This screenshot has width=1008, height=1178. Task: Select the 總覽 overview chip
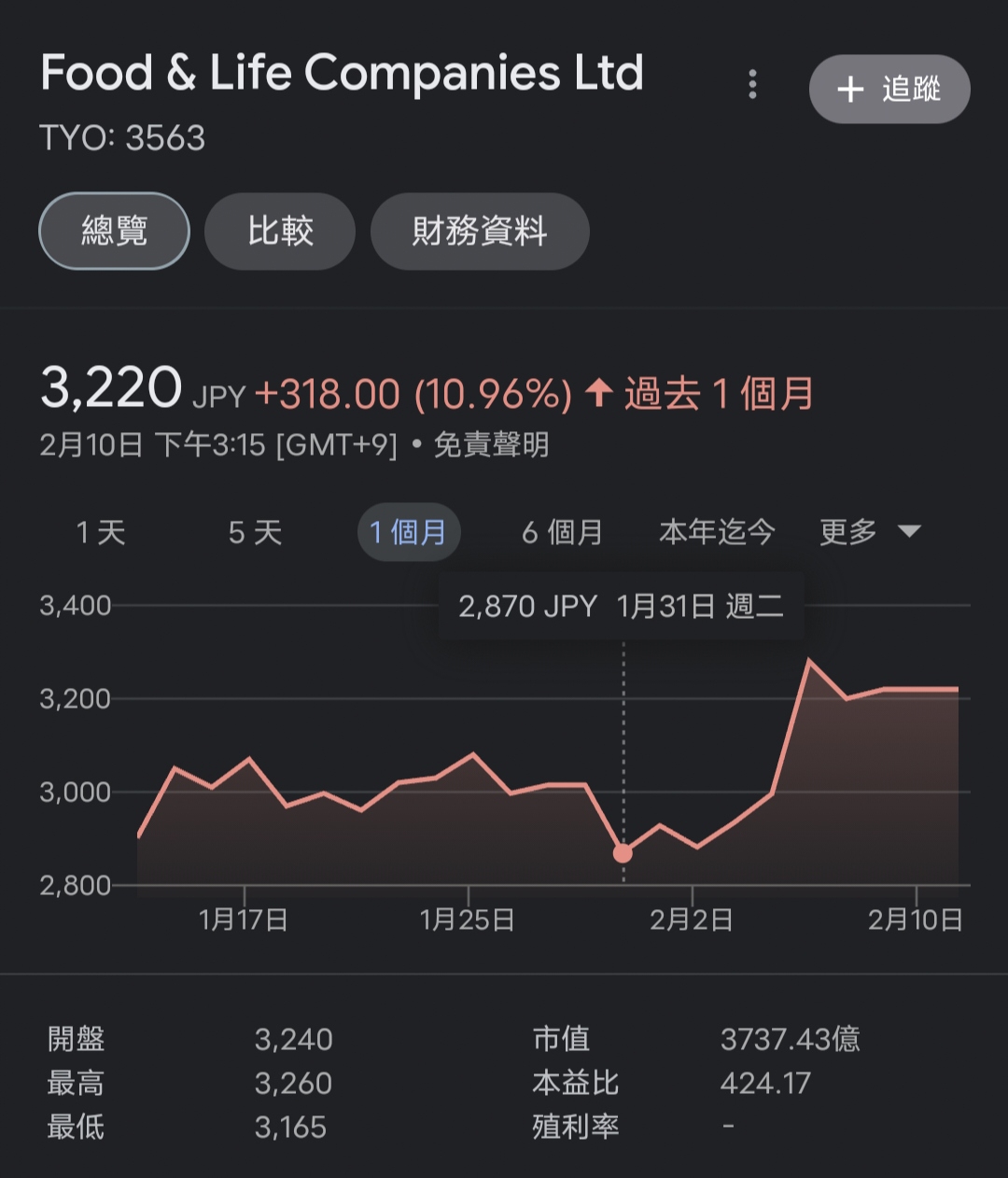click(114, 231)
